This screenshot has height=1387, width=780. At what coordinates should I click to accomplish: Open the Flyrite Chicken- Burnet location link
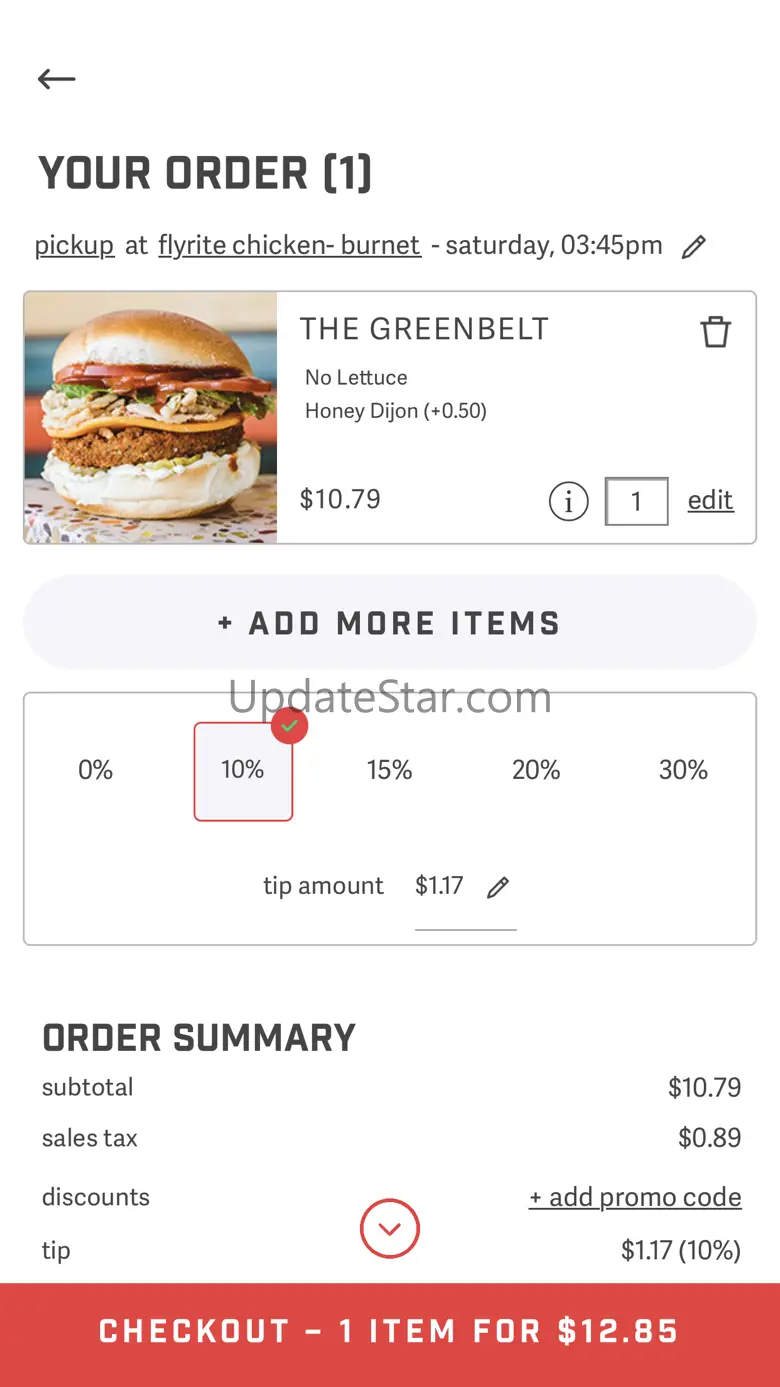(x=289, y=245)
